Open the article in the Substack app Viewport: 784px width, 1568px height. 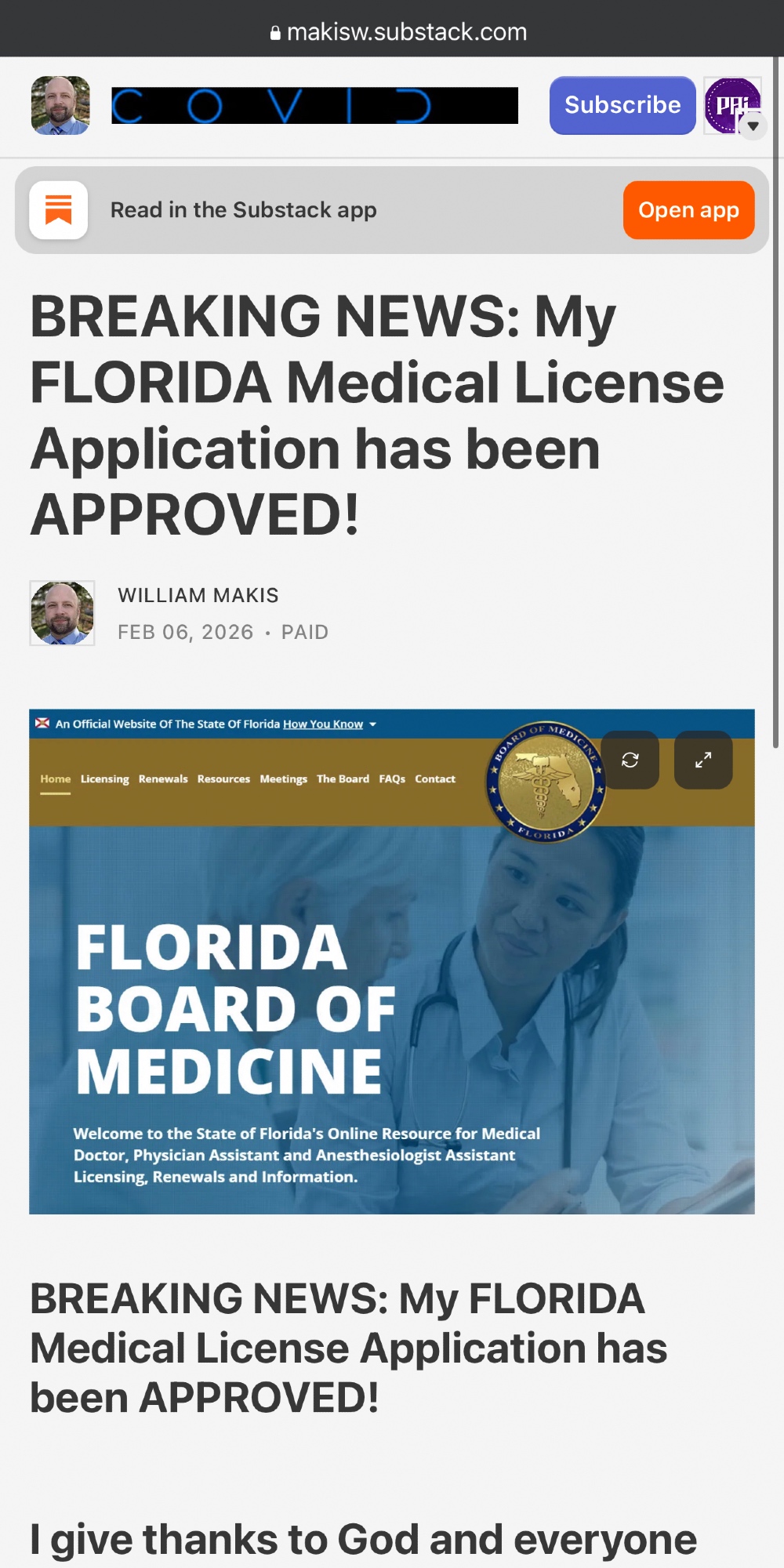688,210
